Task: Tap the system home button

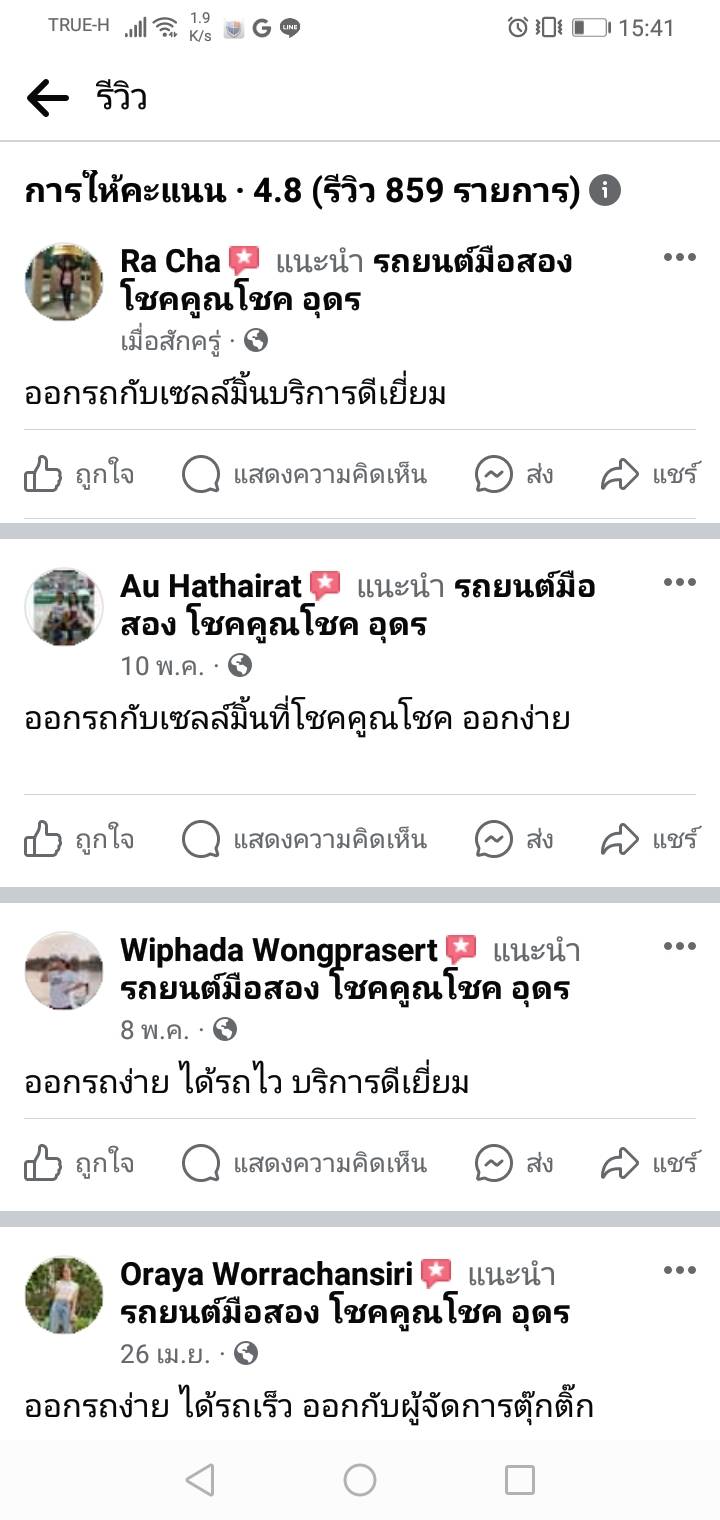Action: click(x=360, y=1480)
